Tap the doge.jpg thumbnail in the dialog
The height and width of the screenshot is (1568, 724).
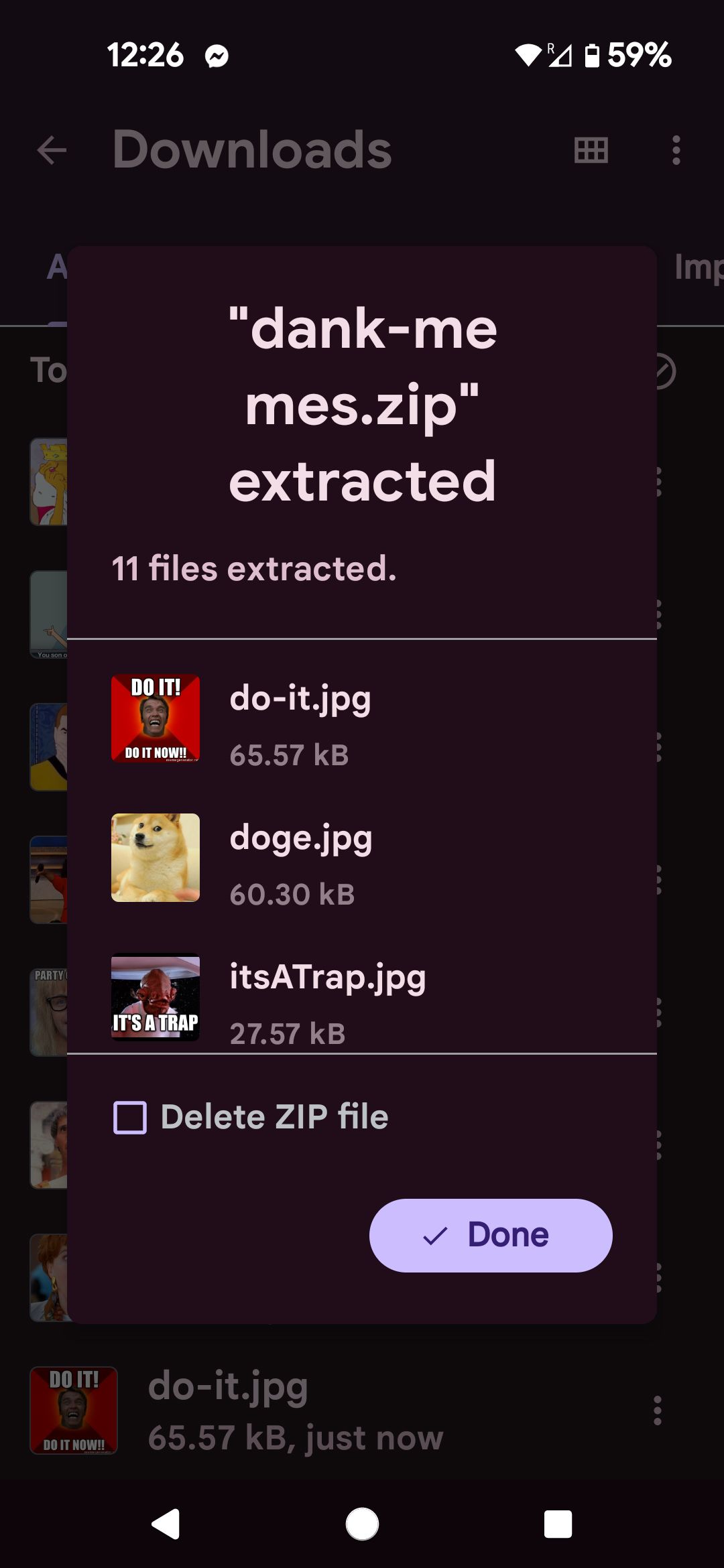click(x=155, y=858)
